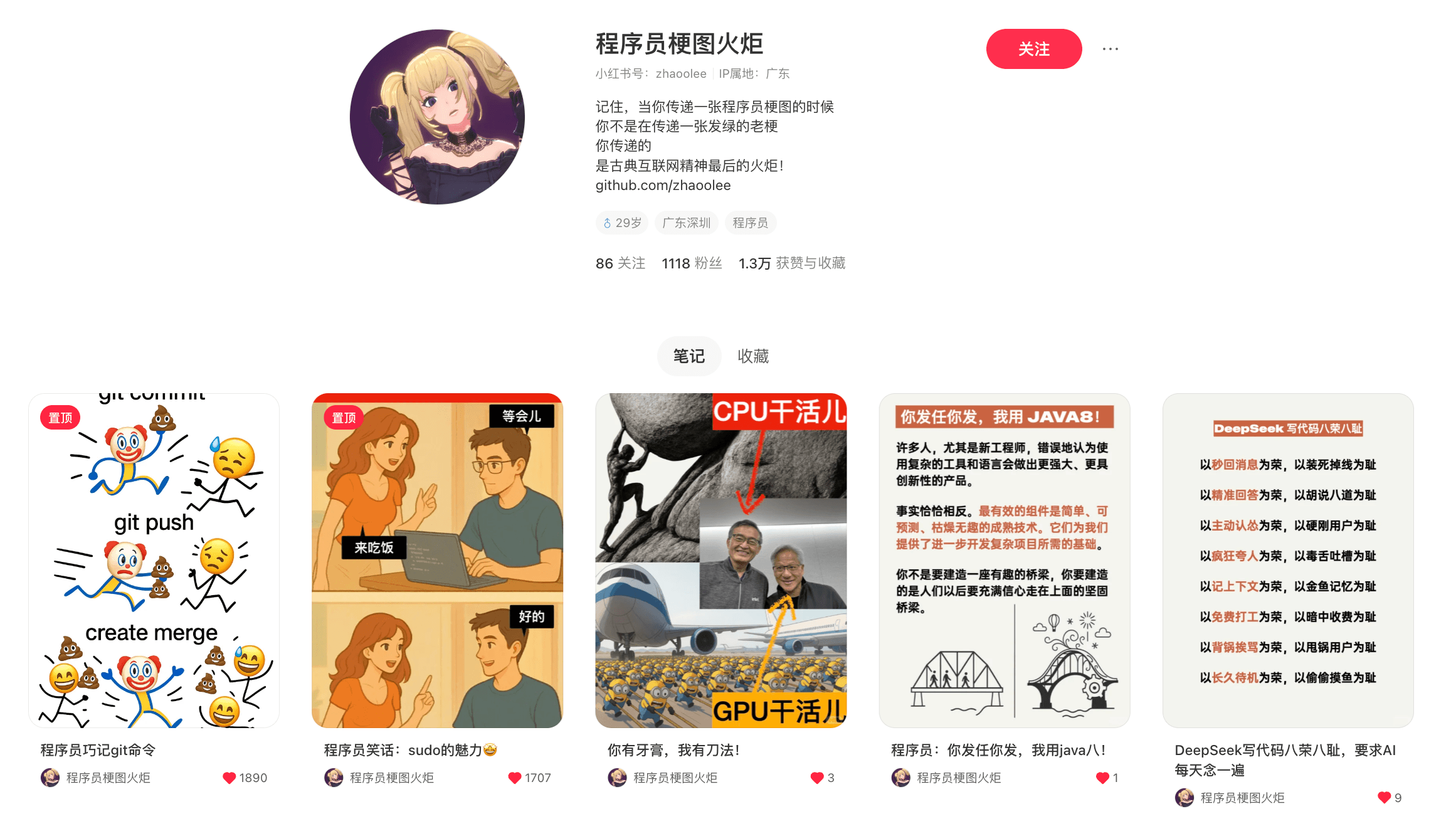Like the sudo的魅力 note
The height and width of the screenshot is (814, 1456).
pos(514,778)
